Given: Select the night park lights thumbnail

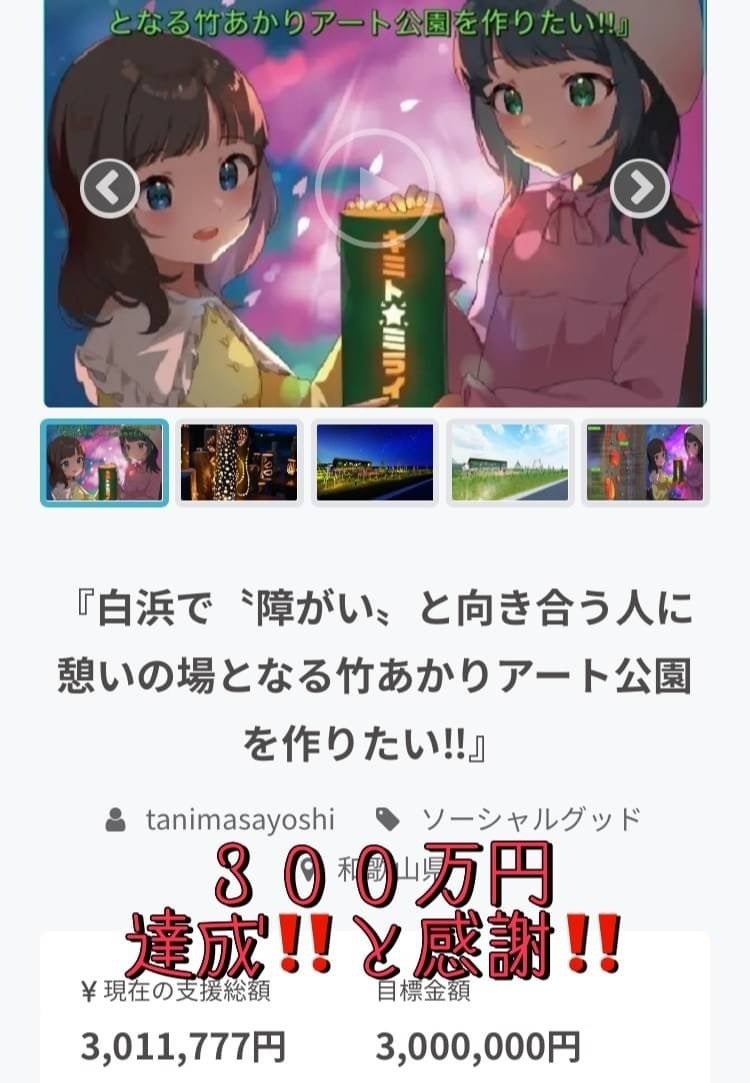Looking at the screenshot, I should pyautogui.click(x=375, y=462).
